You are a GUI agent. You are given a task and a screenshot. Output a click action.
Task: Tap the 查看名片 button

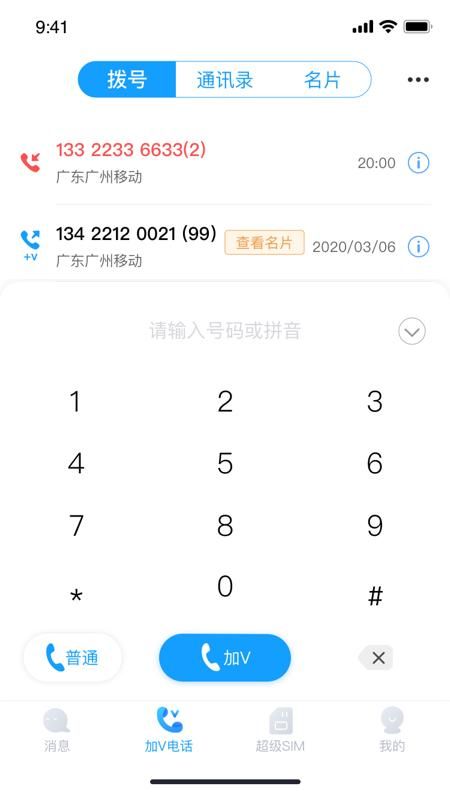pos(264,243)
